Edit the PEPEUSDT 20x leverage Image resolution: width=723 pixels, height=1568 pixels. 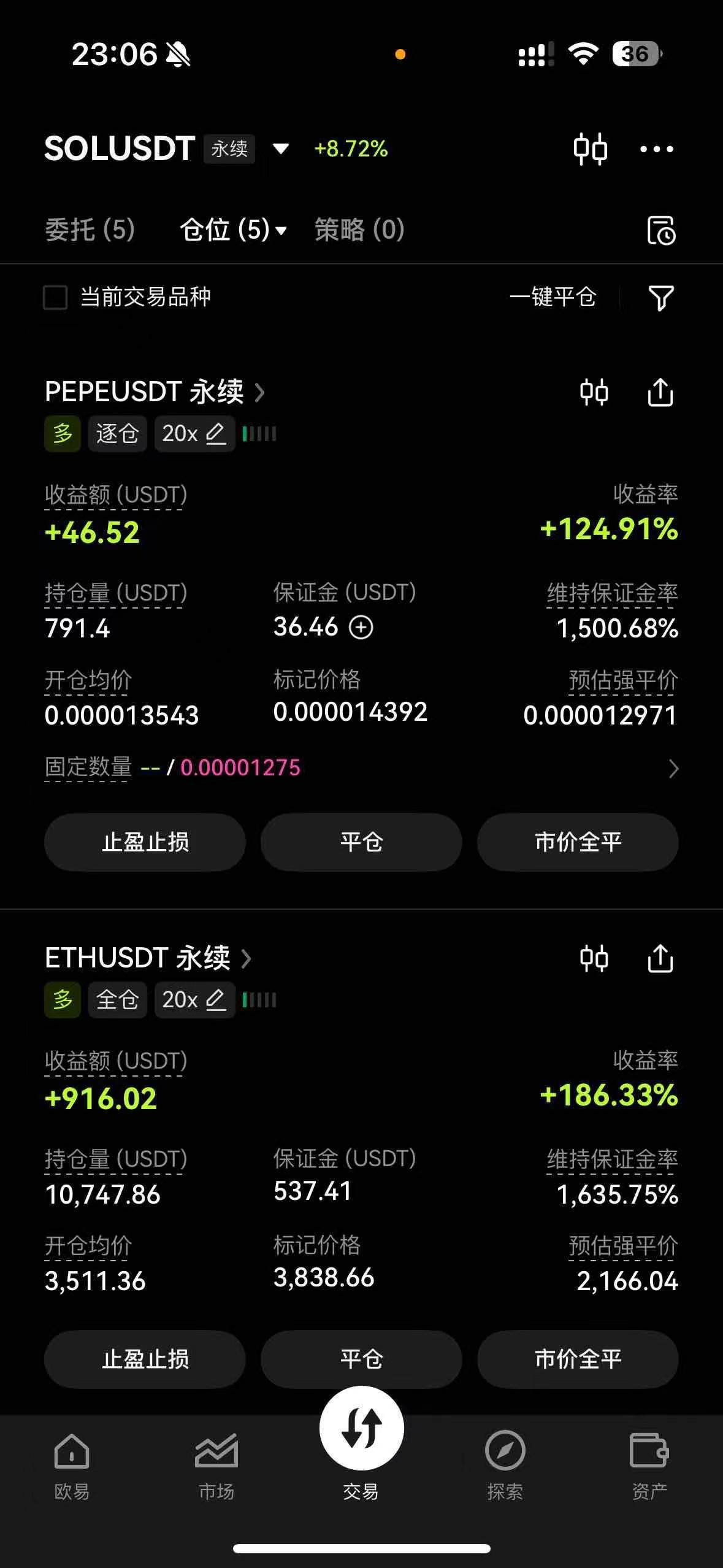pyautogui.click(x=194, y=434)
